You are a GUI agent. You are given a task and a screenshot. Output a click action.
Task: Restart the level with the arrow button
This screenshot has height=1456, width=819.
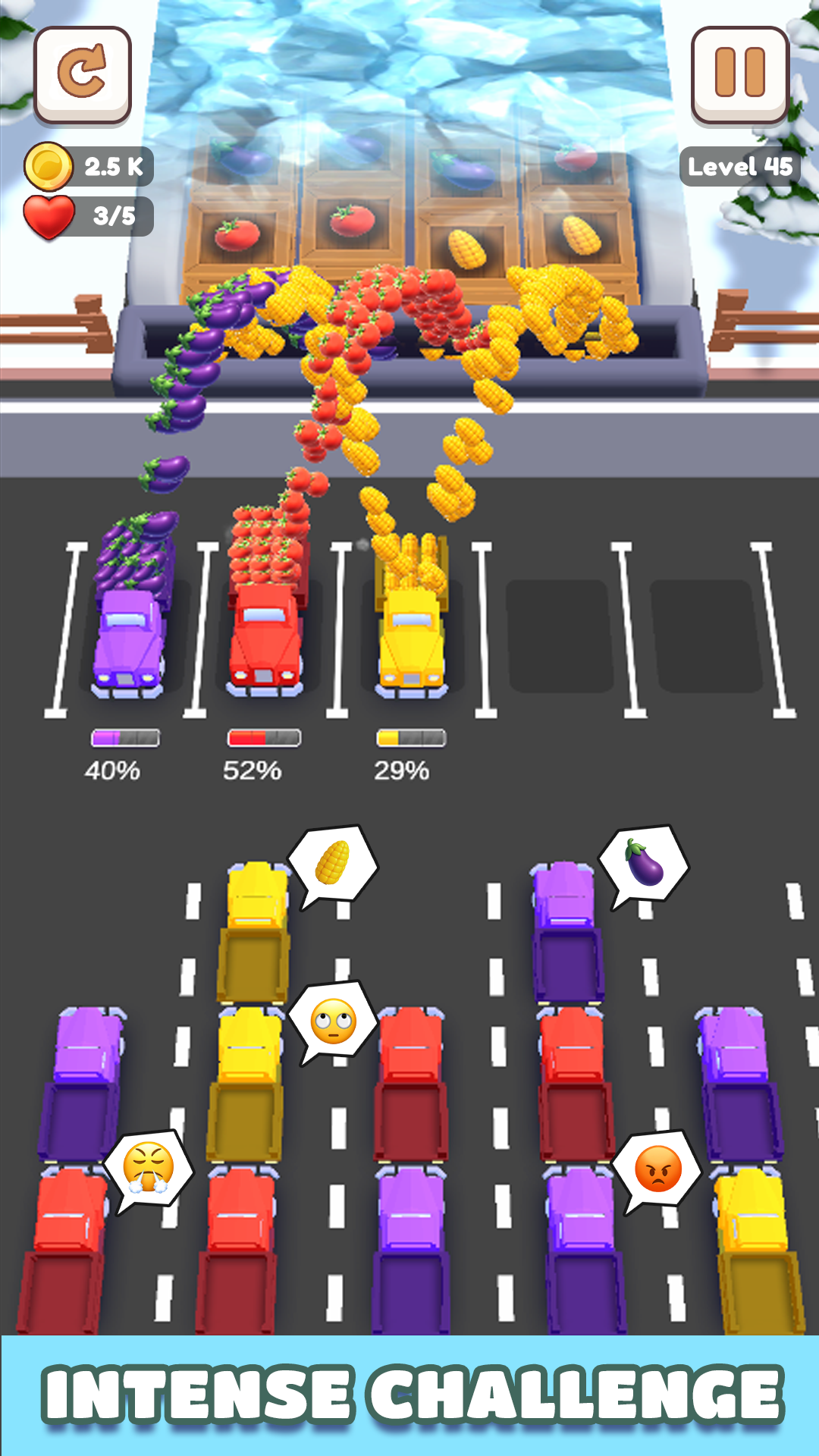tap(83, 74)
